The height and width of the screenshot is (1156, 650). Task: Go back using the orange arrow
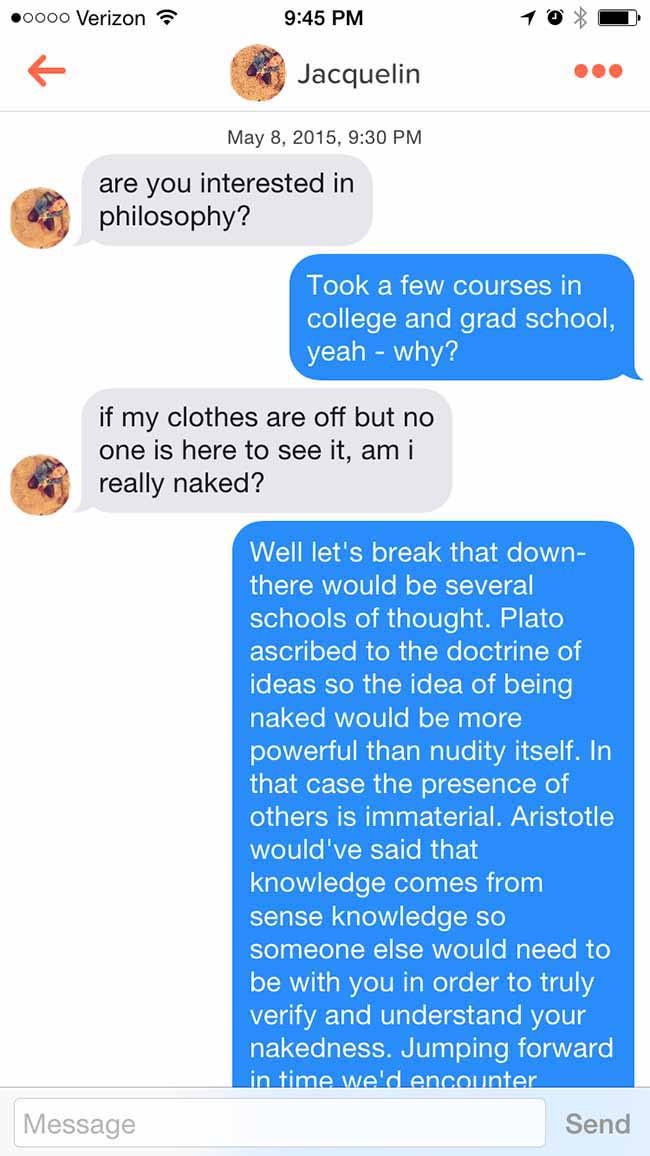tap(46, 72)
